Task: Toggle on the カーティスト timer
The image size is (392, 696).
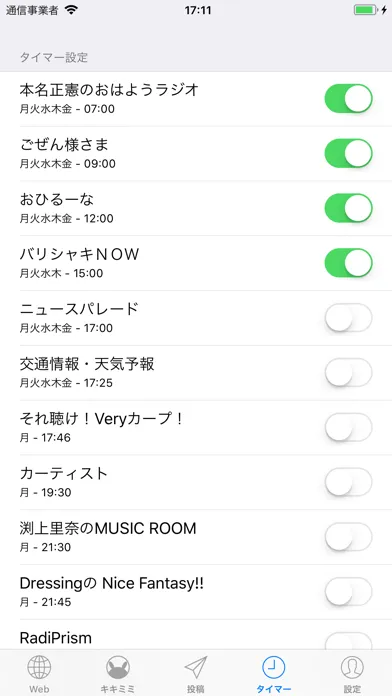Action: tap(348, 482)
